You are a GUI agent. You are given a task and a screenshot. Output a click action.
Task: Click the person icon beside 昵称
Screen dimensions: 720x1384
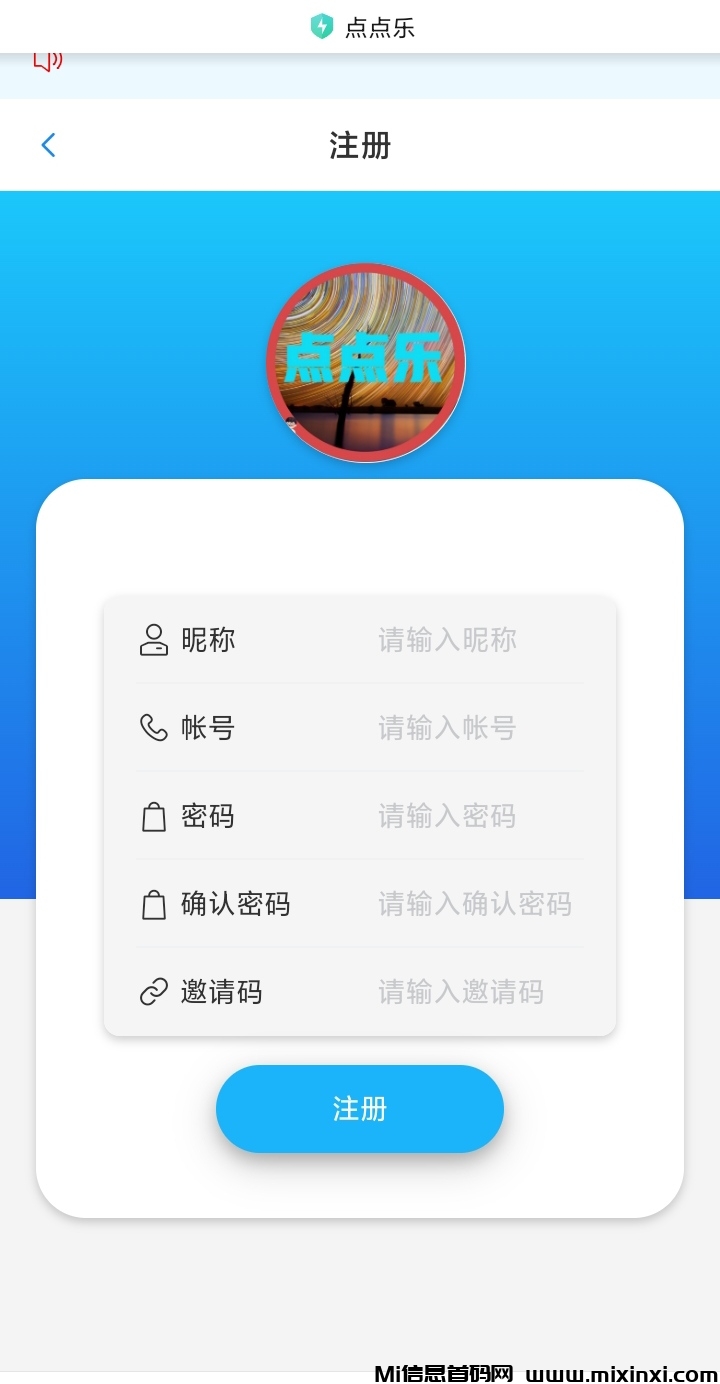click(153, 640)
